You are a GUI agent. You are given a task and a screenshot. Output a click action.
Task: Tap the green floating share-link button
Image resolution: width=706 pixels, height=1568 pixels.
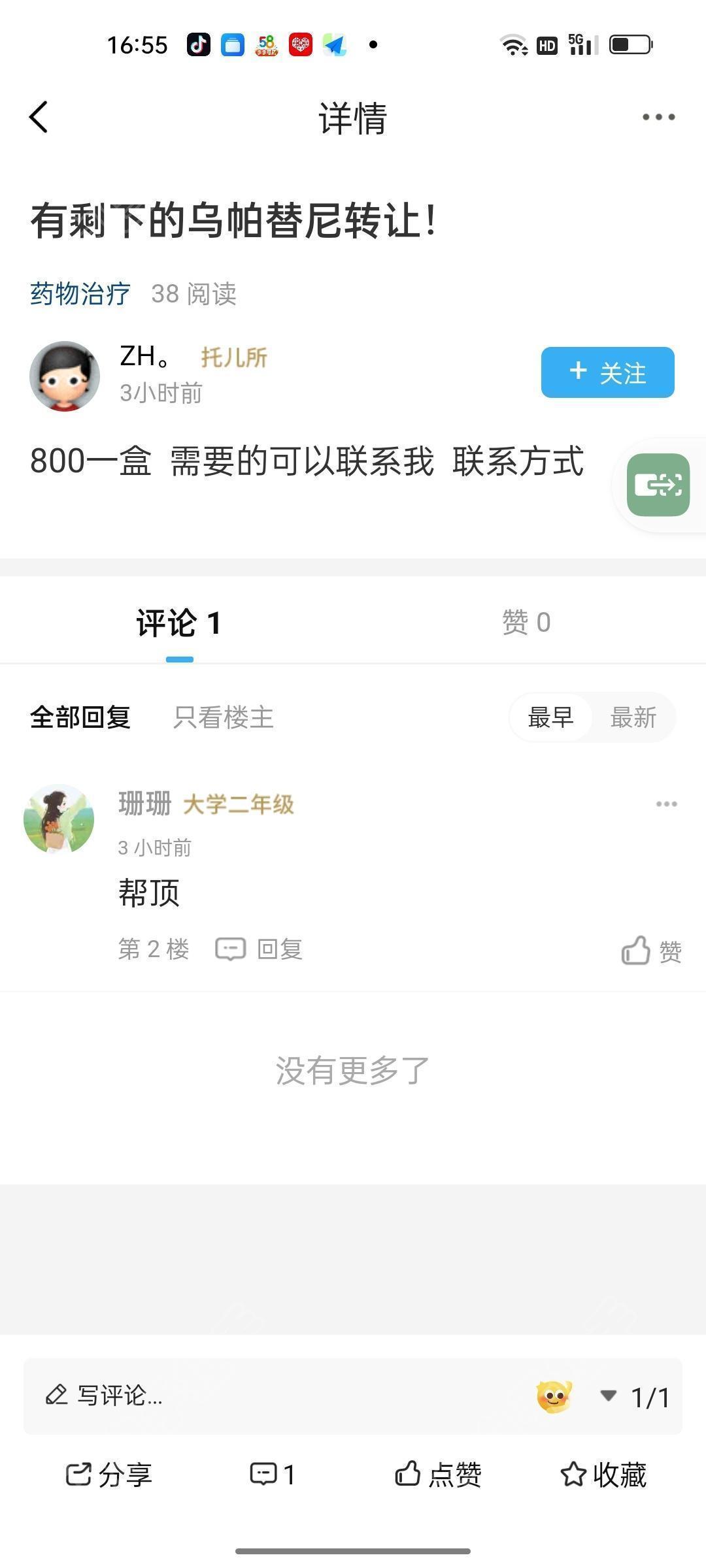[658, 485]
